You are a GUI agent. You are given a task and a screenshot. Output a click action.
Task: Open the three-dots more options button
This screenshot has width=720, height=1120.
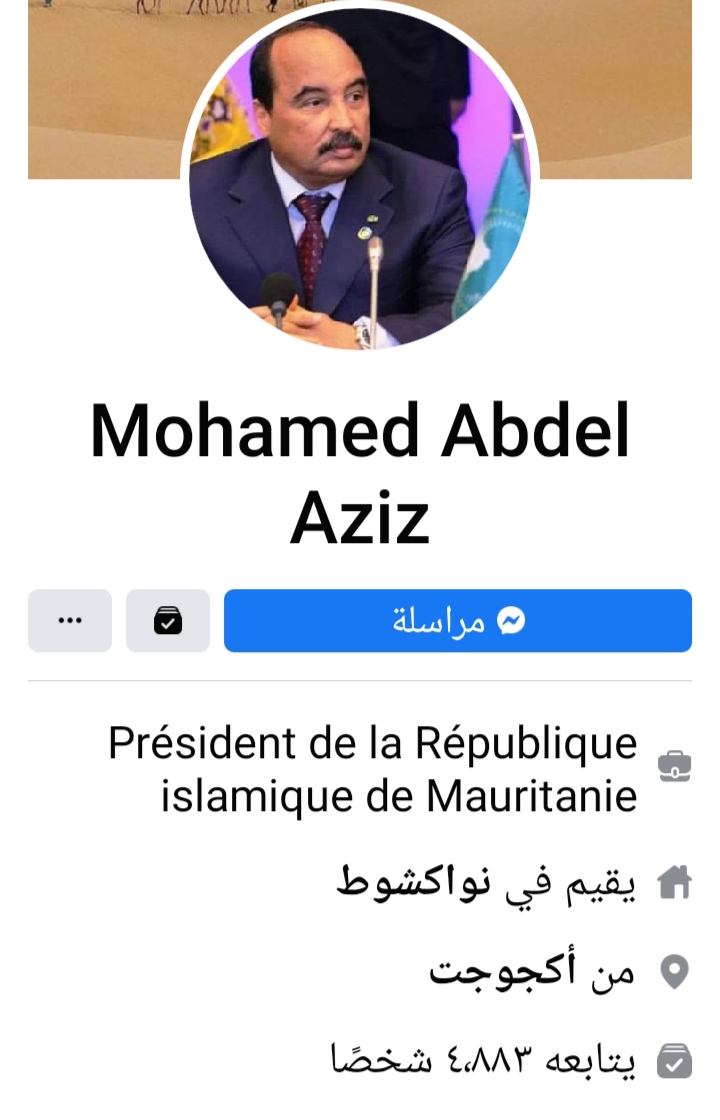pos(70,621)
